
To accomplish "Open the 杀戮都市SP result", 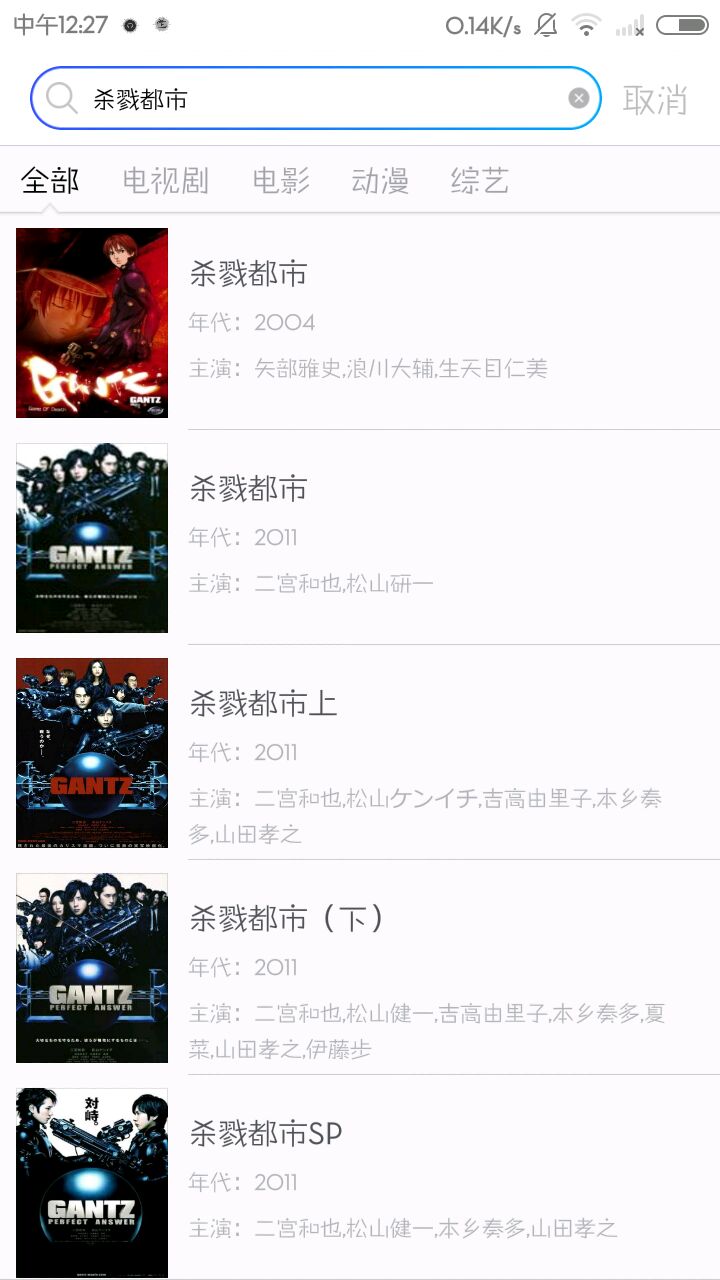I will pos(360,1178).
